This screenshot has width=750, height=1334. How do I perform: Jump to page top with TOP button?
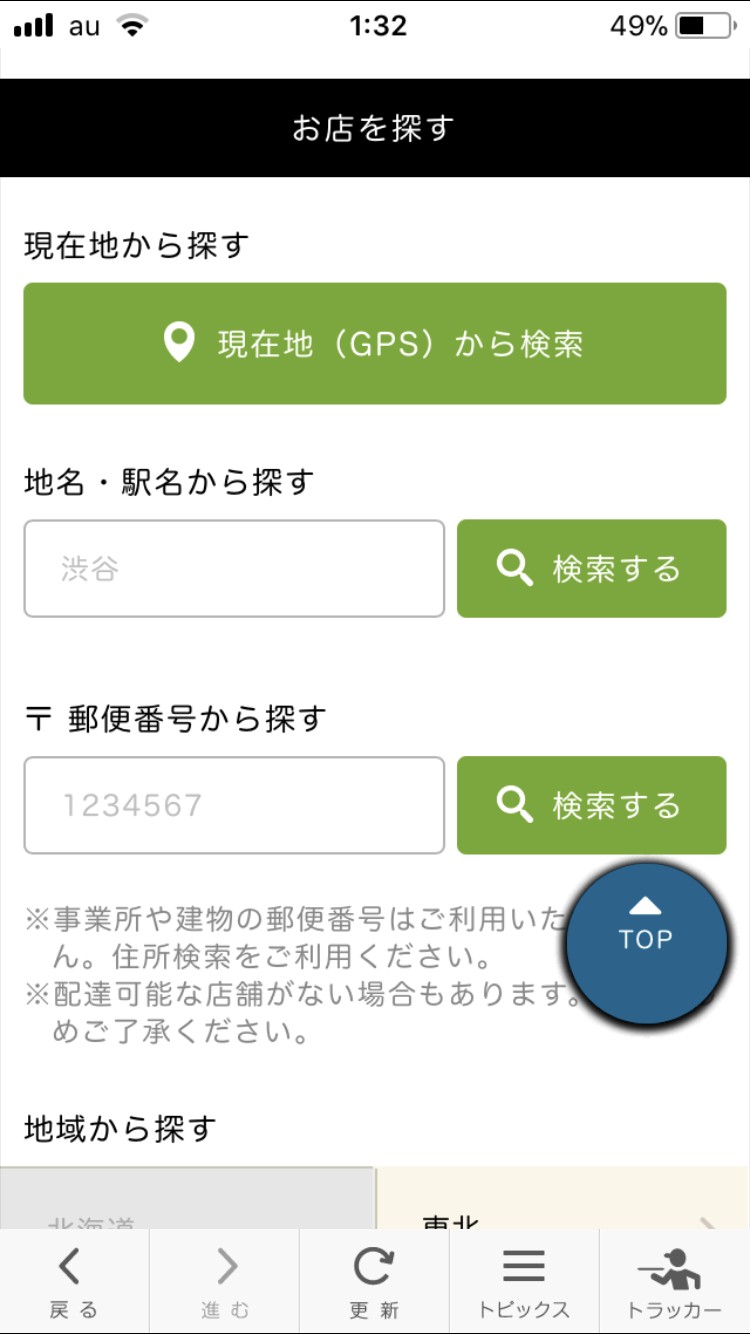(x=646, y=942)
